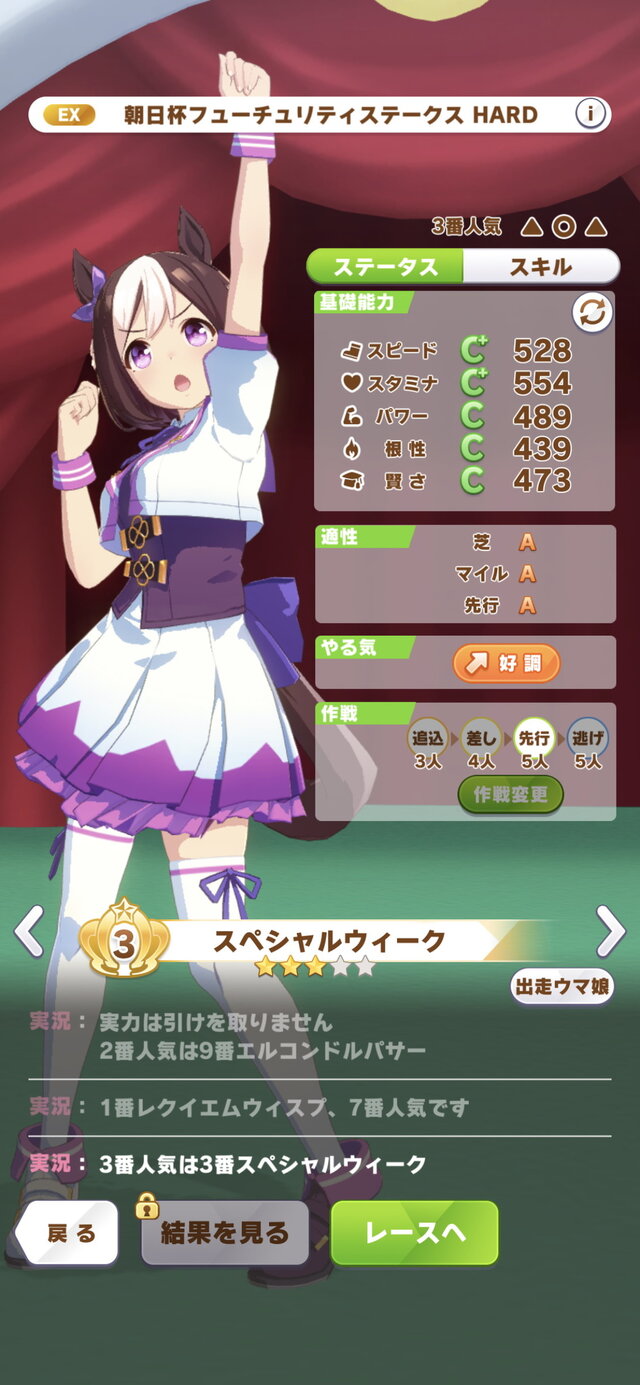Show the previous character with left arrow
Image resolution: width=640 pixels, height=1385 pixels.
point(28,933)
